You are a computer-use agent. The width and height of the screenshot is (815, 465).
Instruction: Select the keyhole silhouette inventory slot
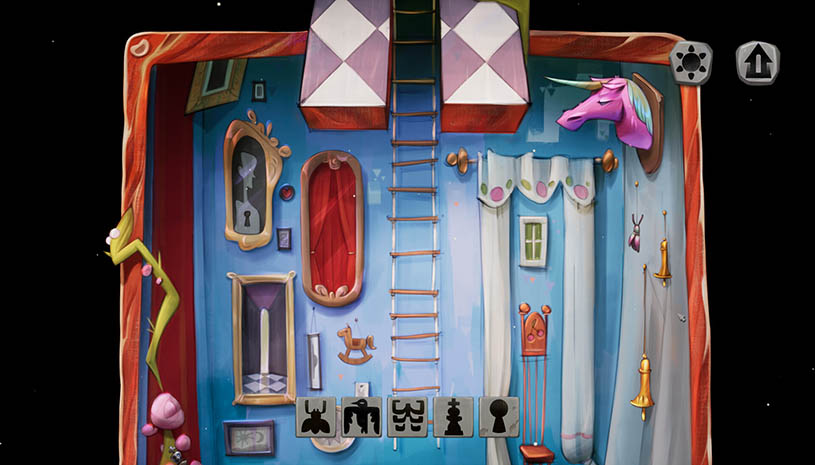click(x=498, y=417)
